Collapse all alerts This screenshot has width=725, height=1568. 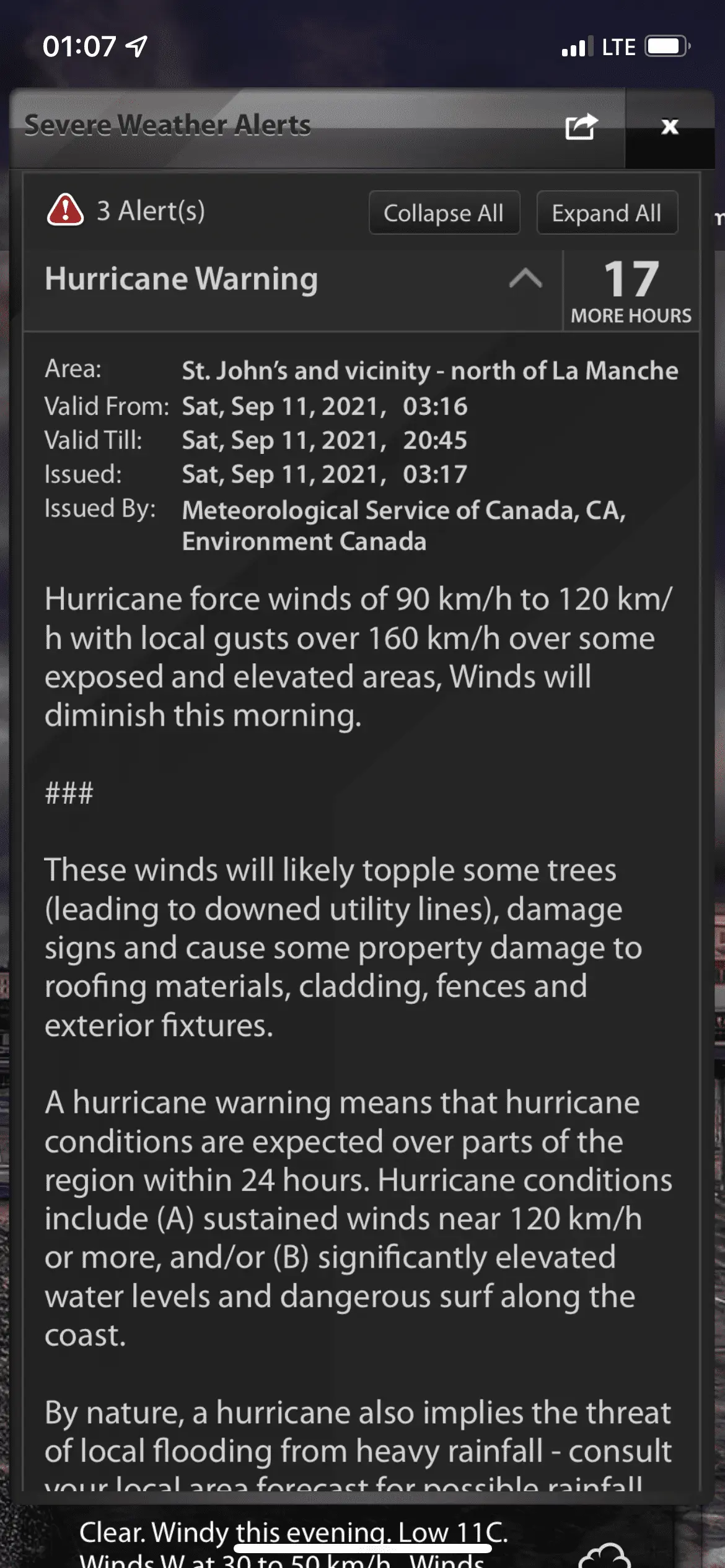pyautogui.click(x=444, y=213)
